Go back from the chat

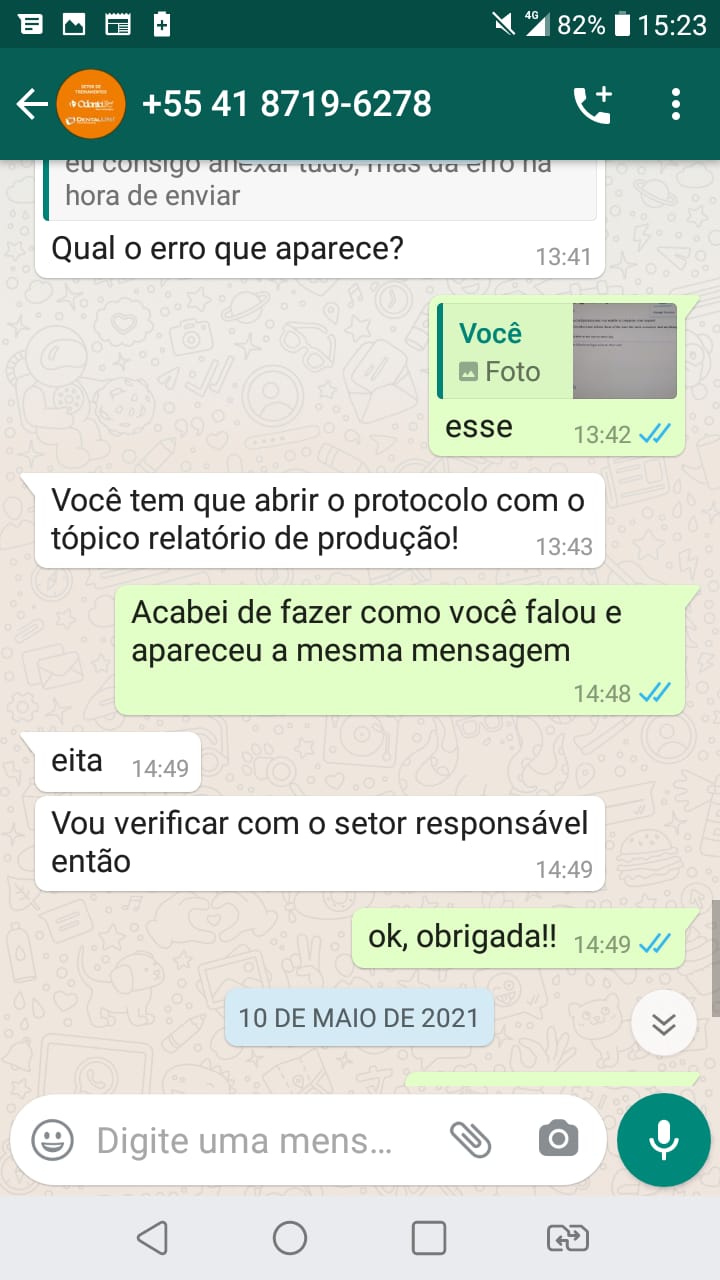click(32, 104)
